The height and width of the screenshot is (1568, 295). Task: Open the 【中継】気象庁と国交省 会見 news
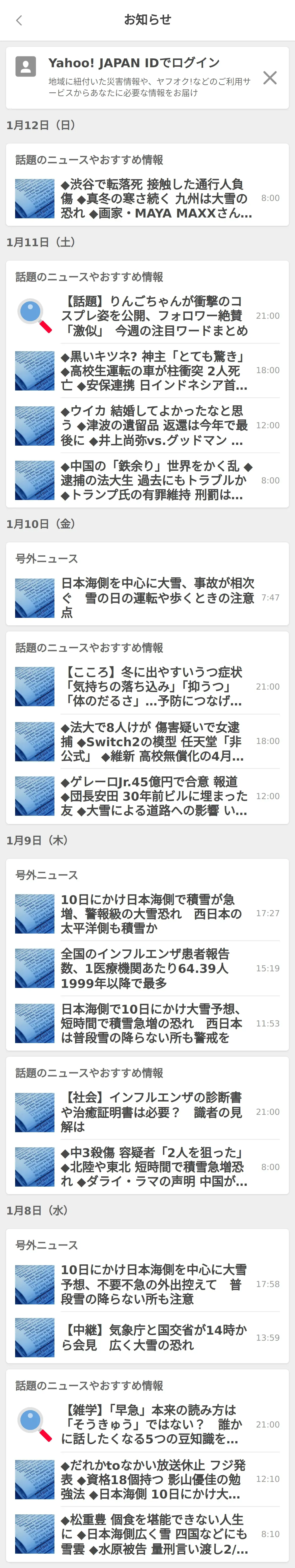(147, 1338)
